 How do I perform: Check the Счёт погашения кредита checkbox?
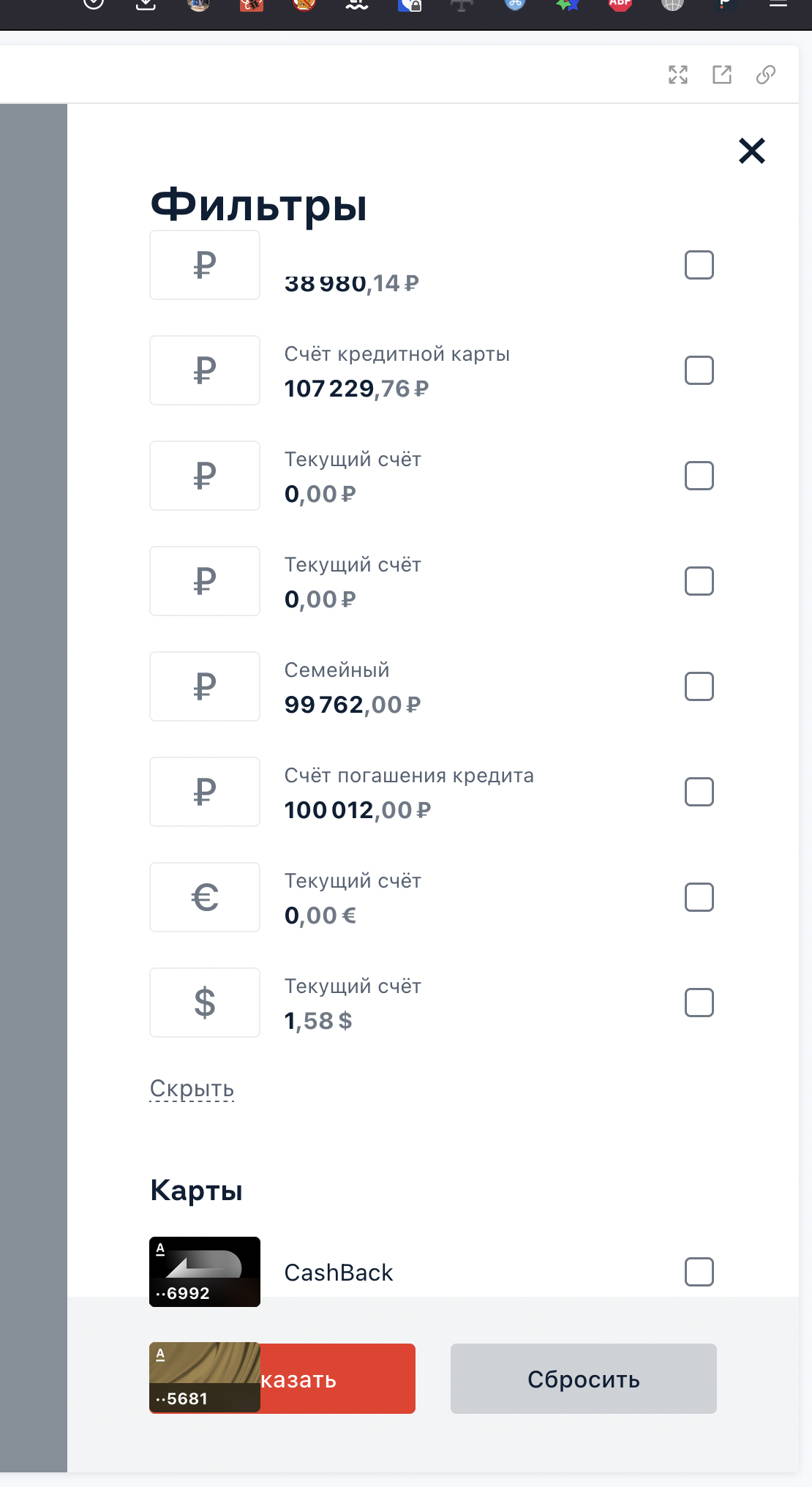click(699, 791)
